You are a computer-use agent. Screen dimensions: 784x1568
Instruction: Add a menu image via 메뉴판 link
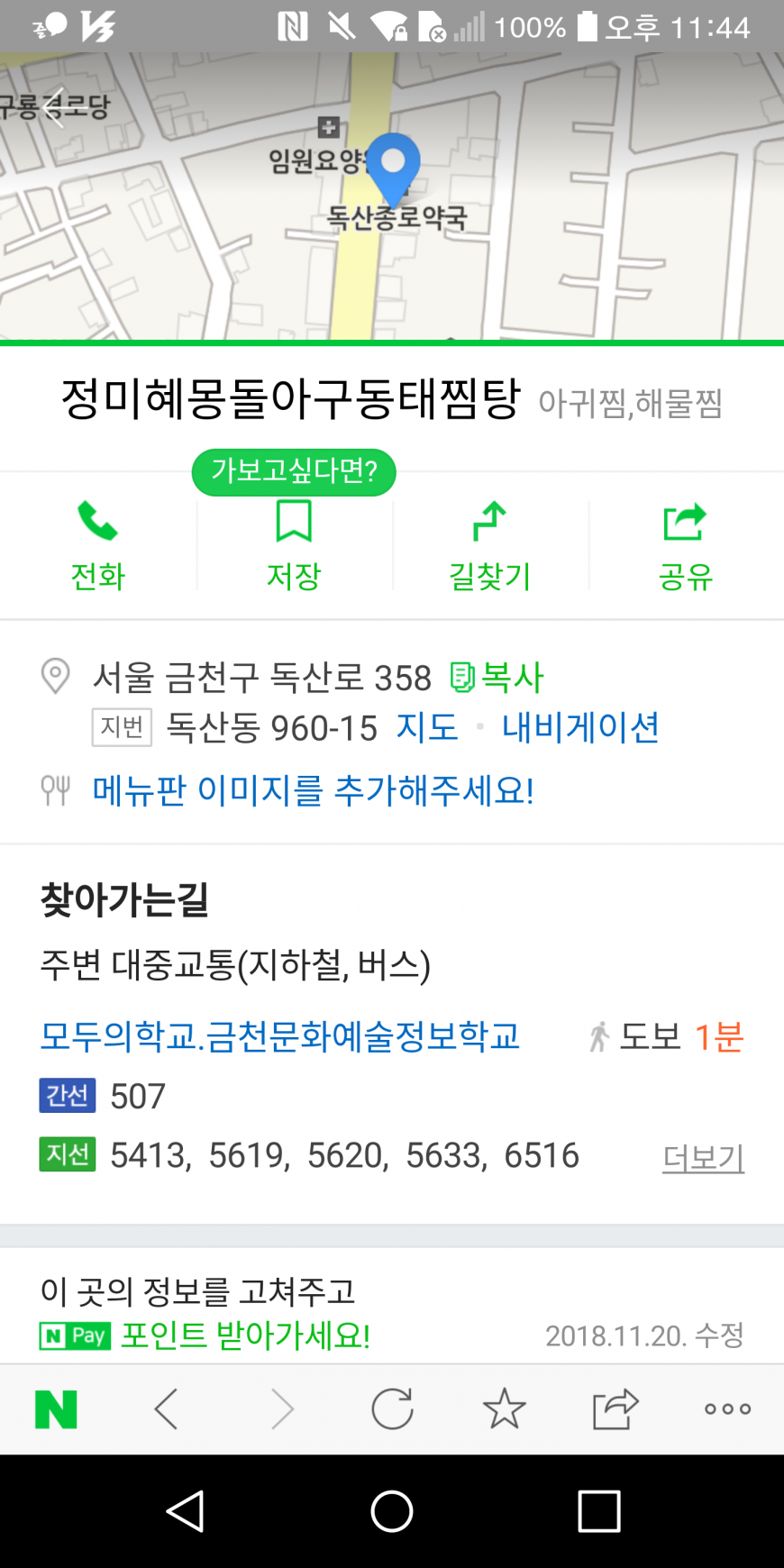(x=313, y=790)
